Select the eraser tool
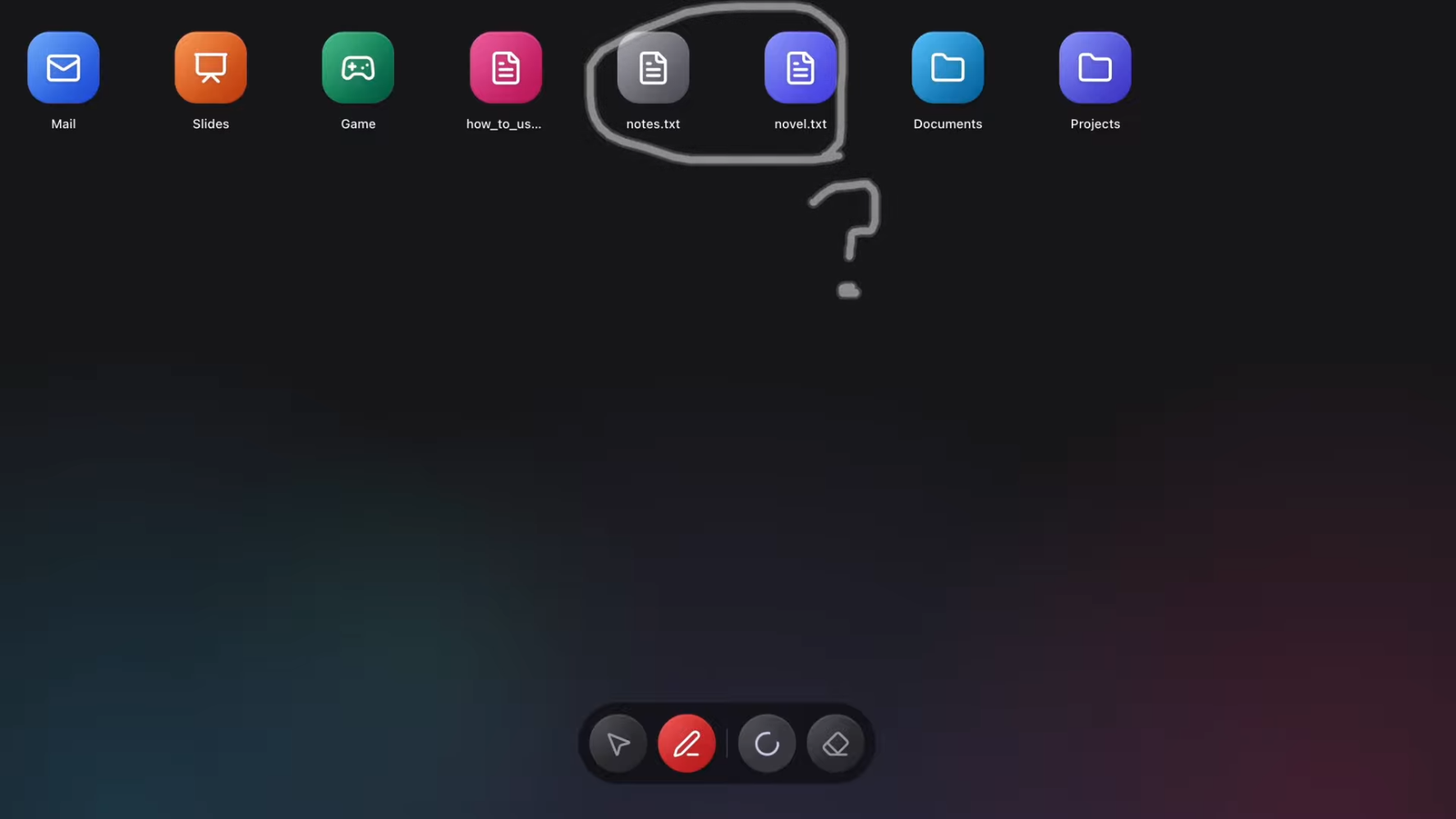This screenshot has width=1456, height=819. point(835,744)
